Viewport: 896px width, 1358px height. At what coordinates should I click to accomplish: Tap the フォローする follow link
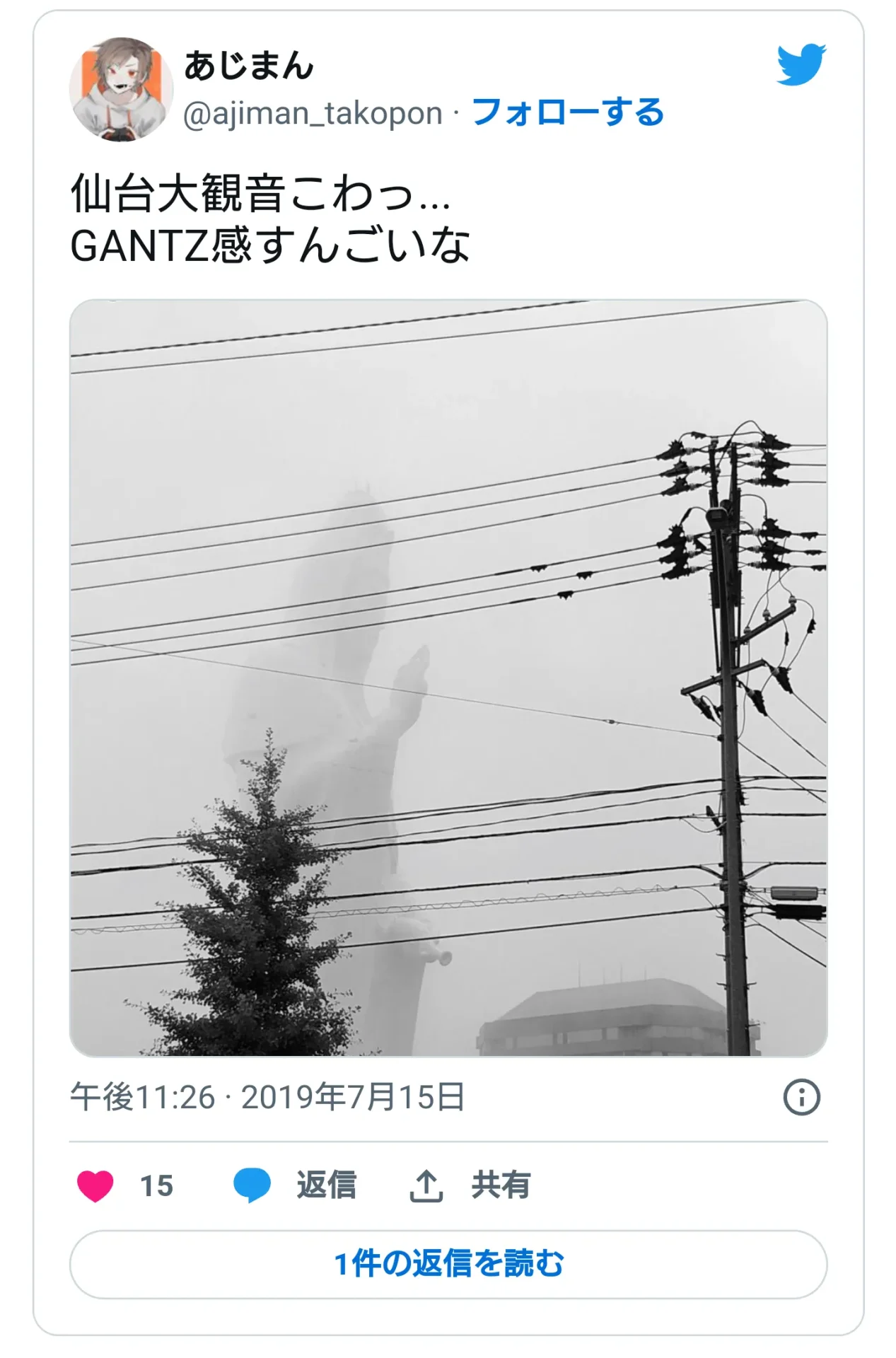pyautogui.click(x=567, y=112)
